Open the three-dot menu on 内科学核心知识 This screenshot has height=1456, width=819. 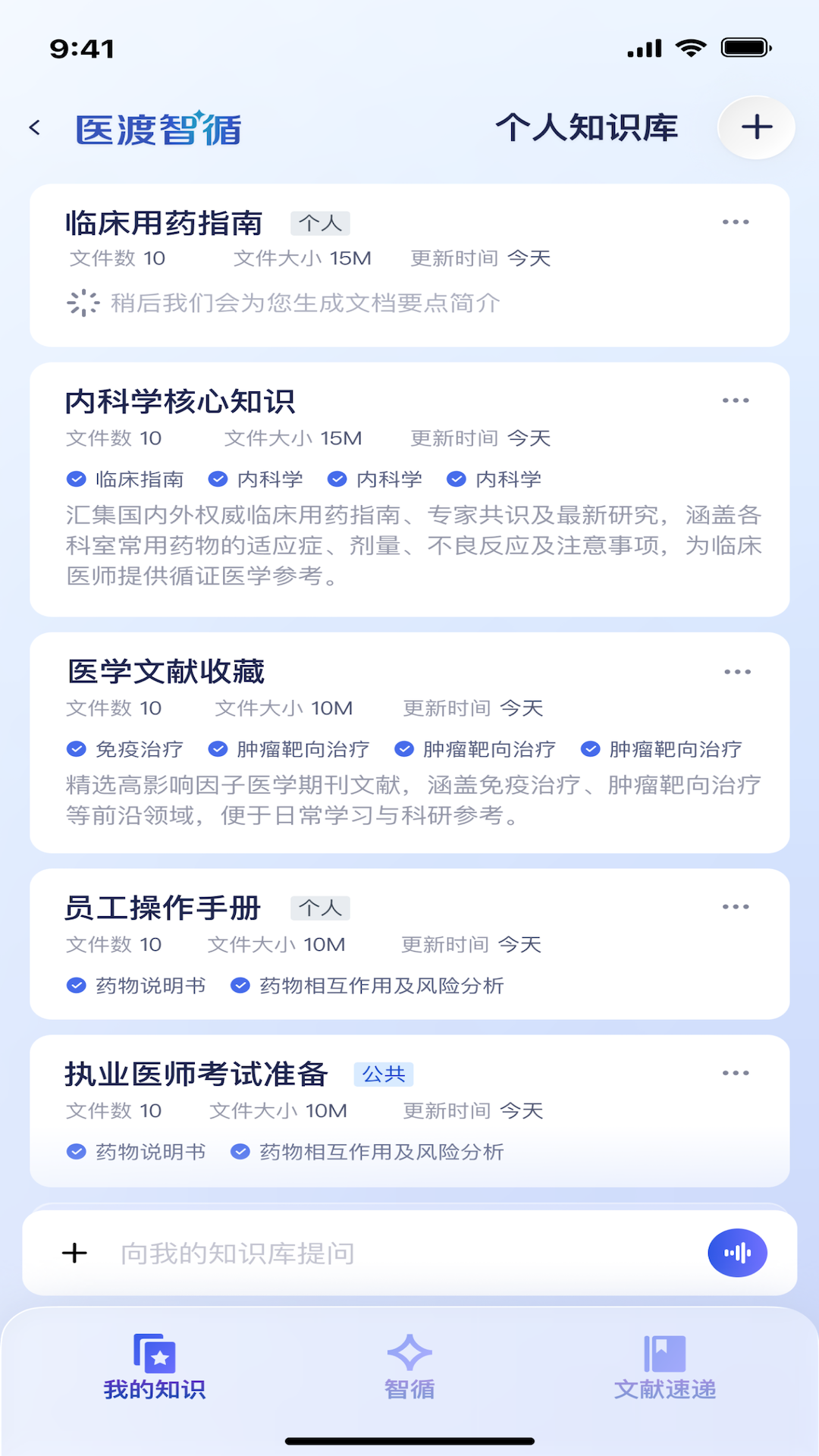point(735,400)
